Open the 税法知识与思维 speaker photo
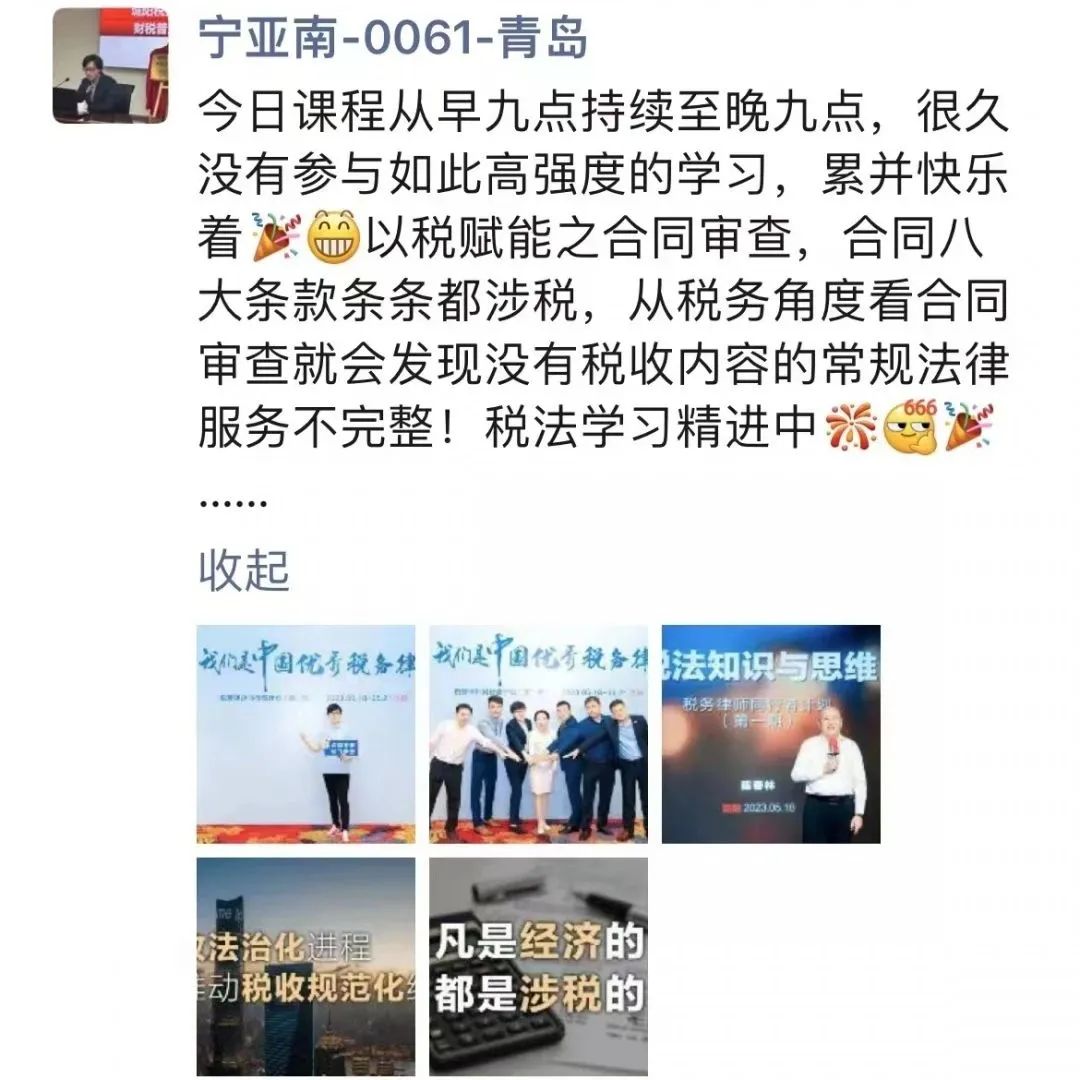 [x=771, y=734]
